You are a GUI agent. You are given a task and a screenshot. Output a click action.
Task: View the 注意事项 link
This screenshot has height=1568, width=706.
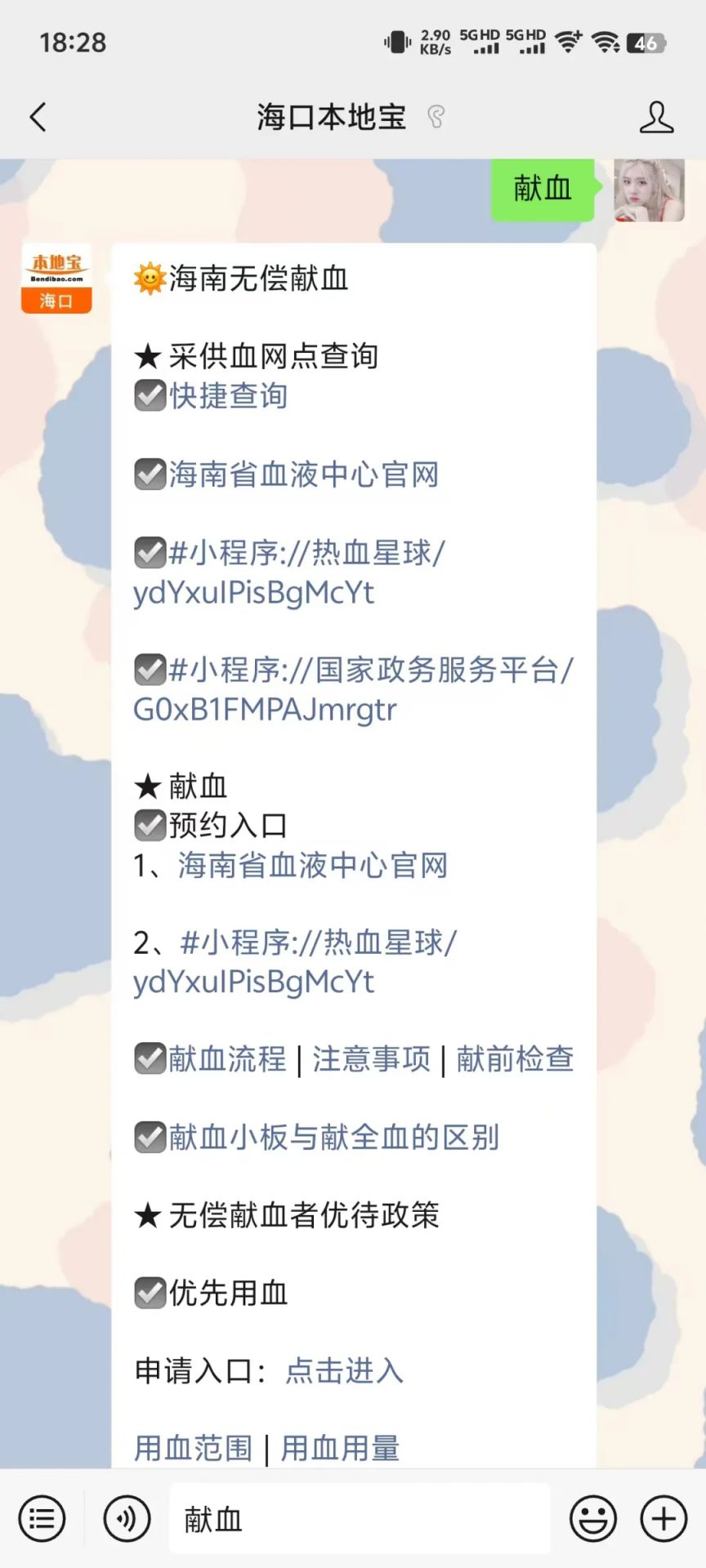371,1059
